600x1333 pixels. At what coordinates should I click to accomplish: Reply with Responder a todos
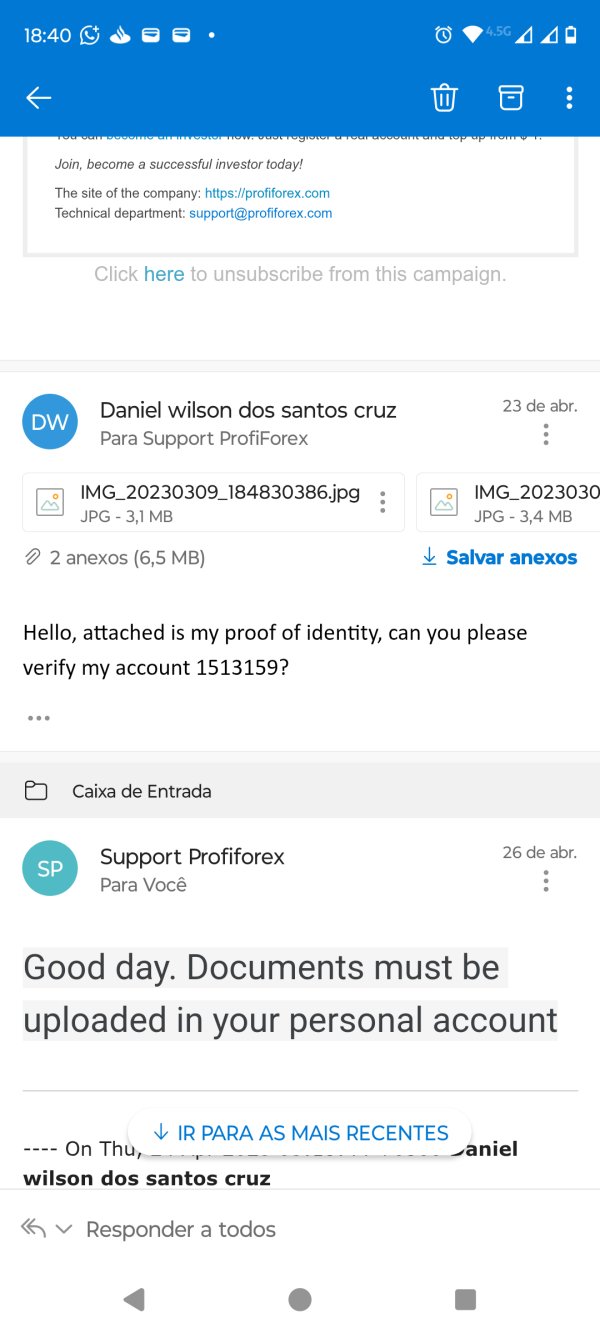click(180, 1229)
